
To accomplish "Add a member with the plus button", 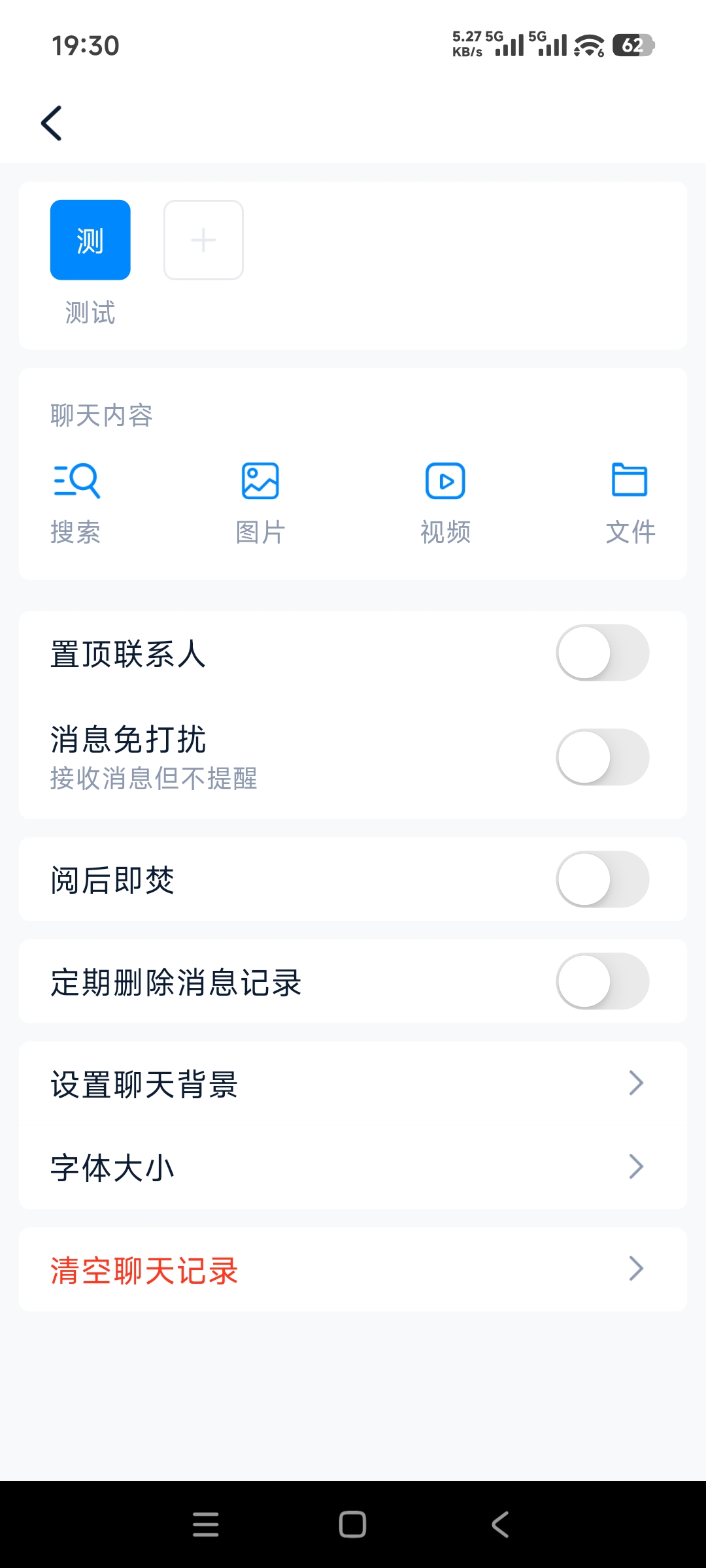I will (x=203, y=240).
